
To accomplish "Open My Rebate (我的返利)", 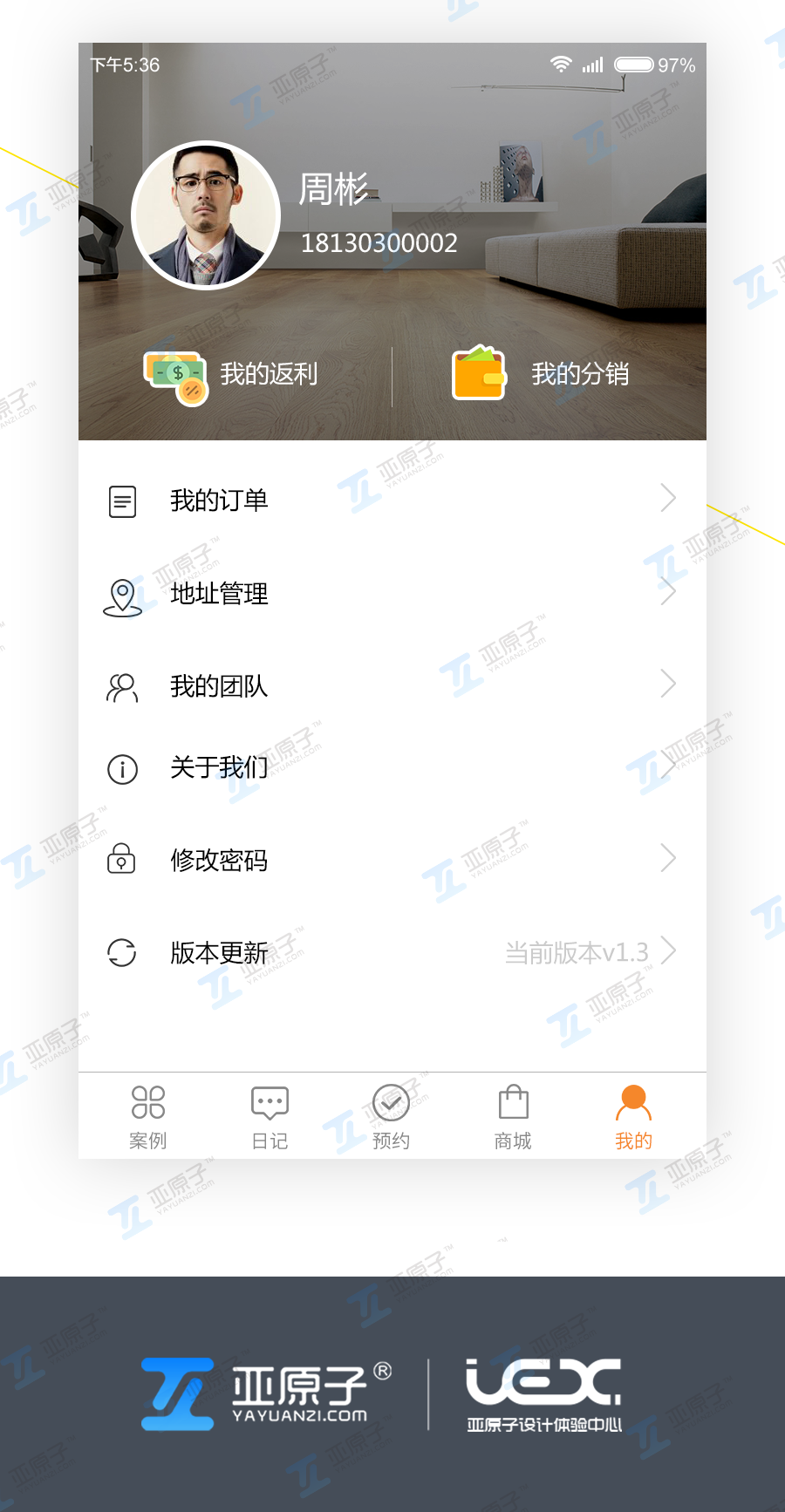I will (233, 376).
